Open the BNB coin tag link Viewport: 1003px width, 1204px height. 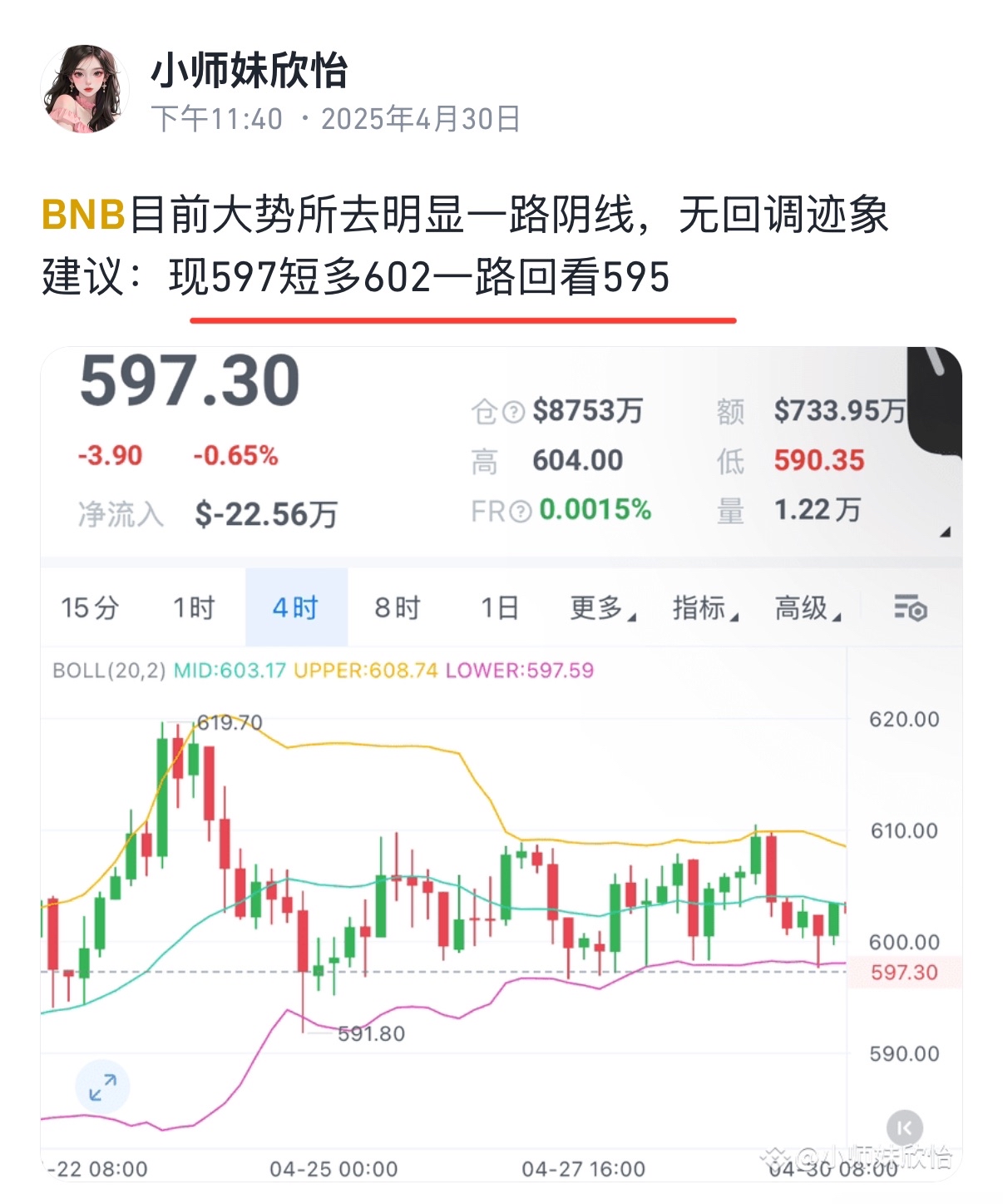pos(83,215)
